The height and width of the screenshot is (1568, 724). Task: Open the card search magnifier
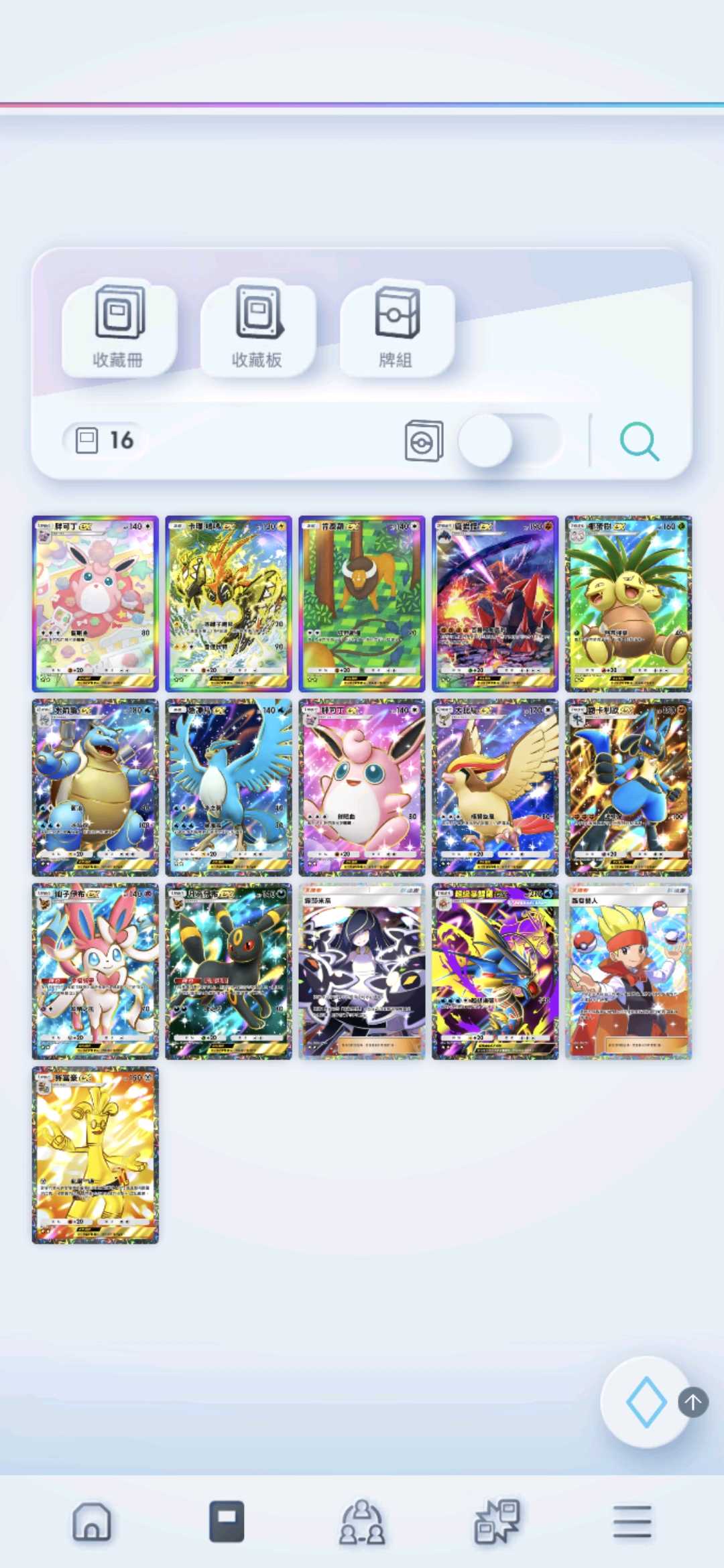639,442
